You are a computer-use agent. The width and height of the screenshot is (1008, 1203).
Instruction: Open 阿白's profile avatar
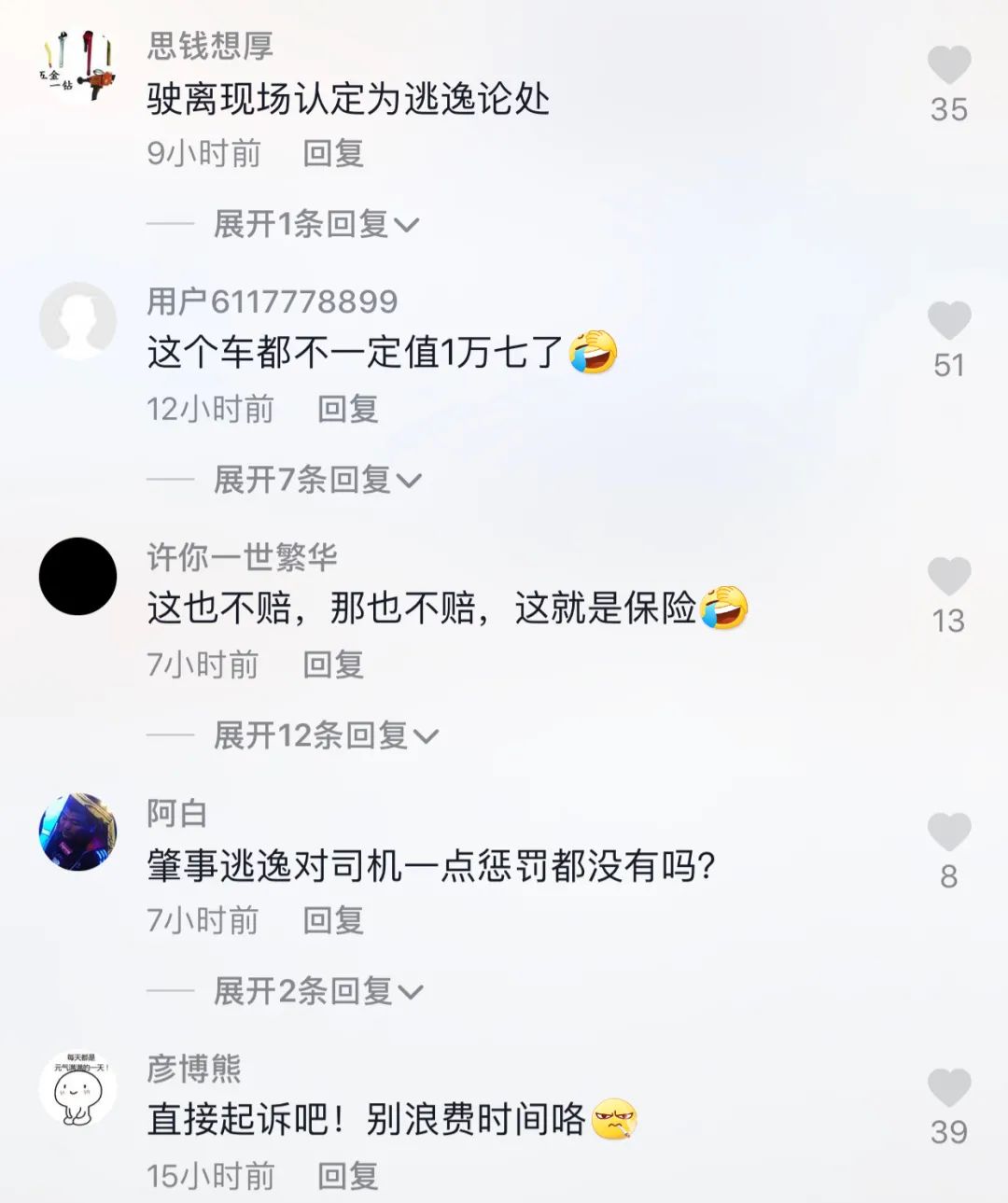(77, 832)
